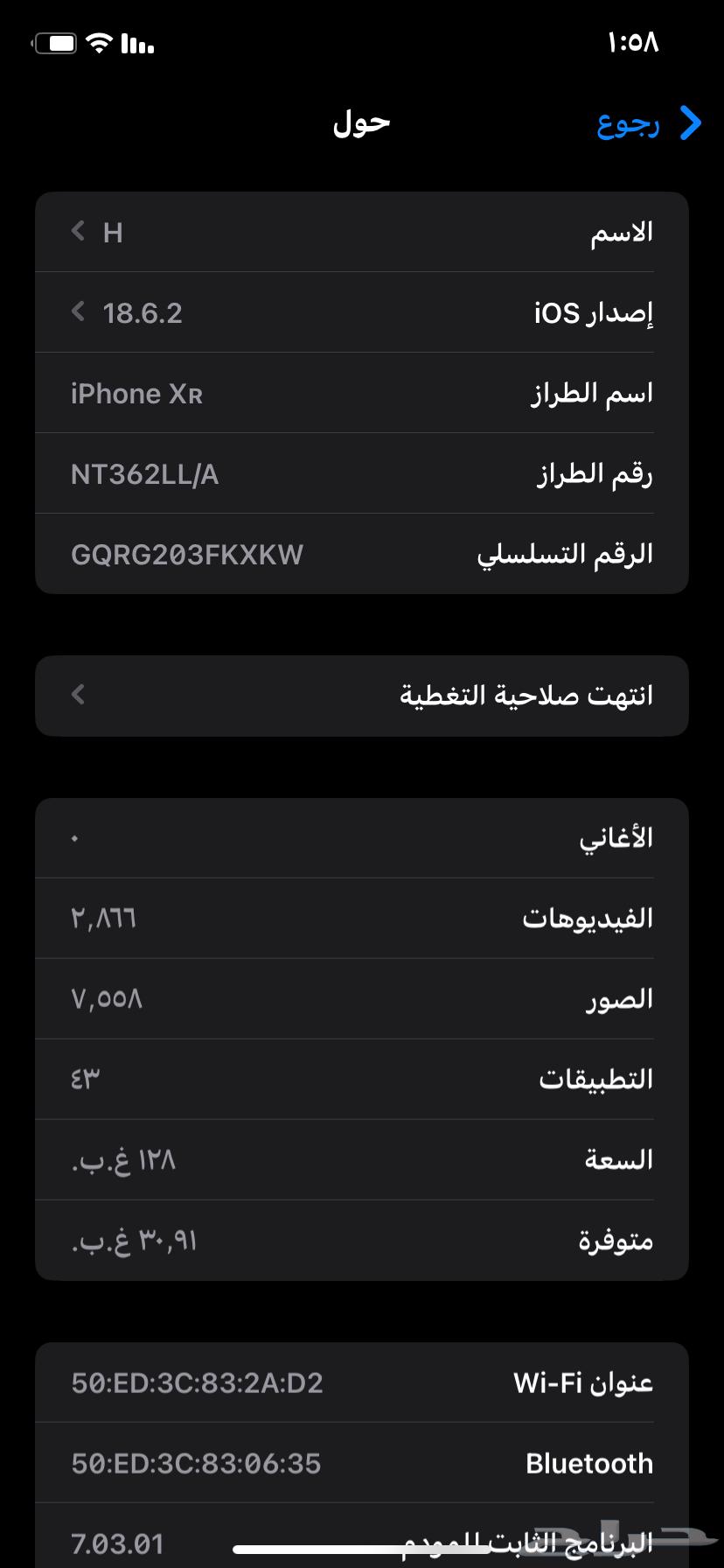The width and height of the screenshot is (724, 1568).
Task: Select the NT362LL/A model number
Action: coord(362,472)
